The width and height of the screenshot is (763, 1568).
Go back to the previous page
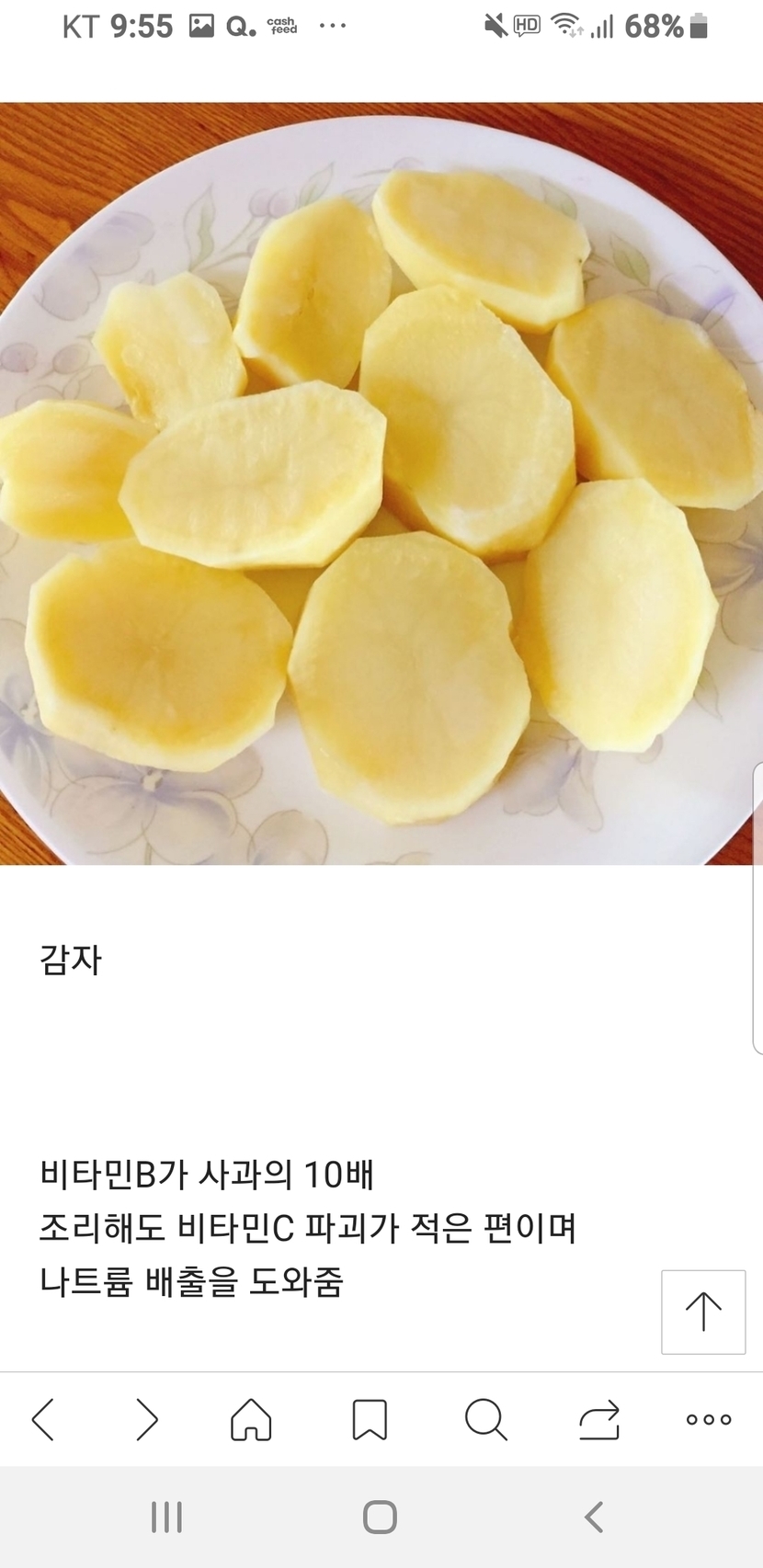[x=43, y=1419]
